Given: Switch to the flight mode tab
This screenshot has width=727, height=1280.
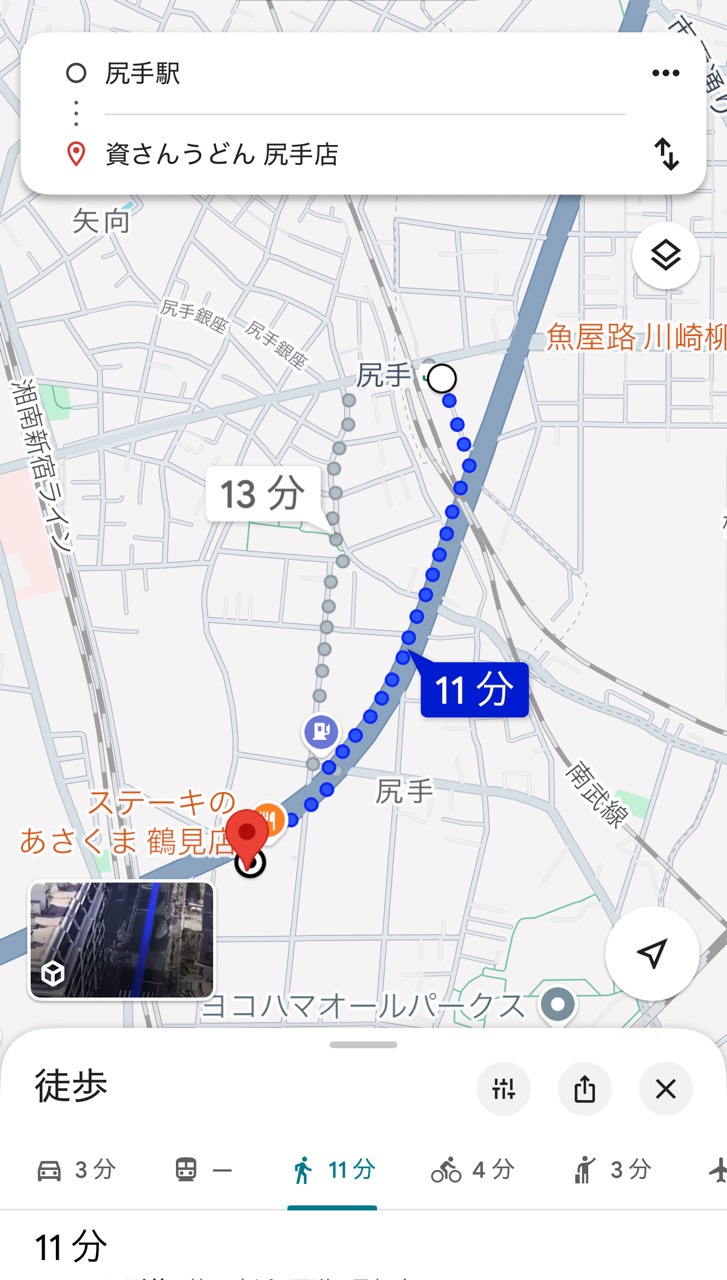Looking at the screenshot, I should (x=716, y=1169).
